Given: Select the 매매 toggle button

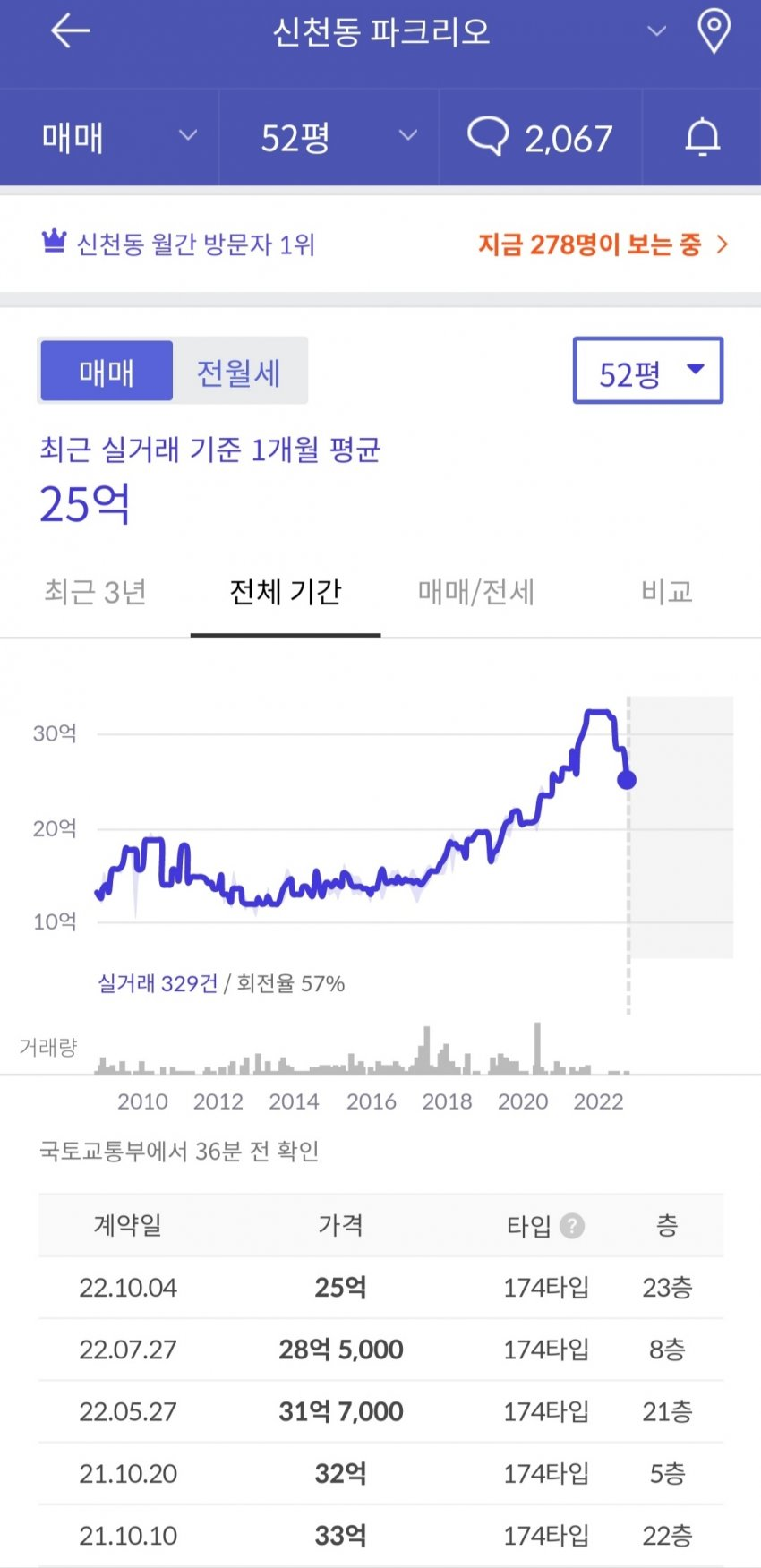Looking at the screenshot, I should coord(106,370).
